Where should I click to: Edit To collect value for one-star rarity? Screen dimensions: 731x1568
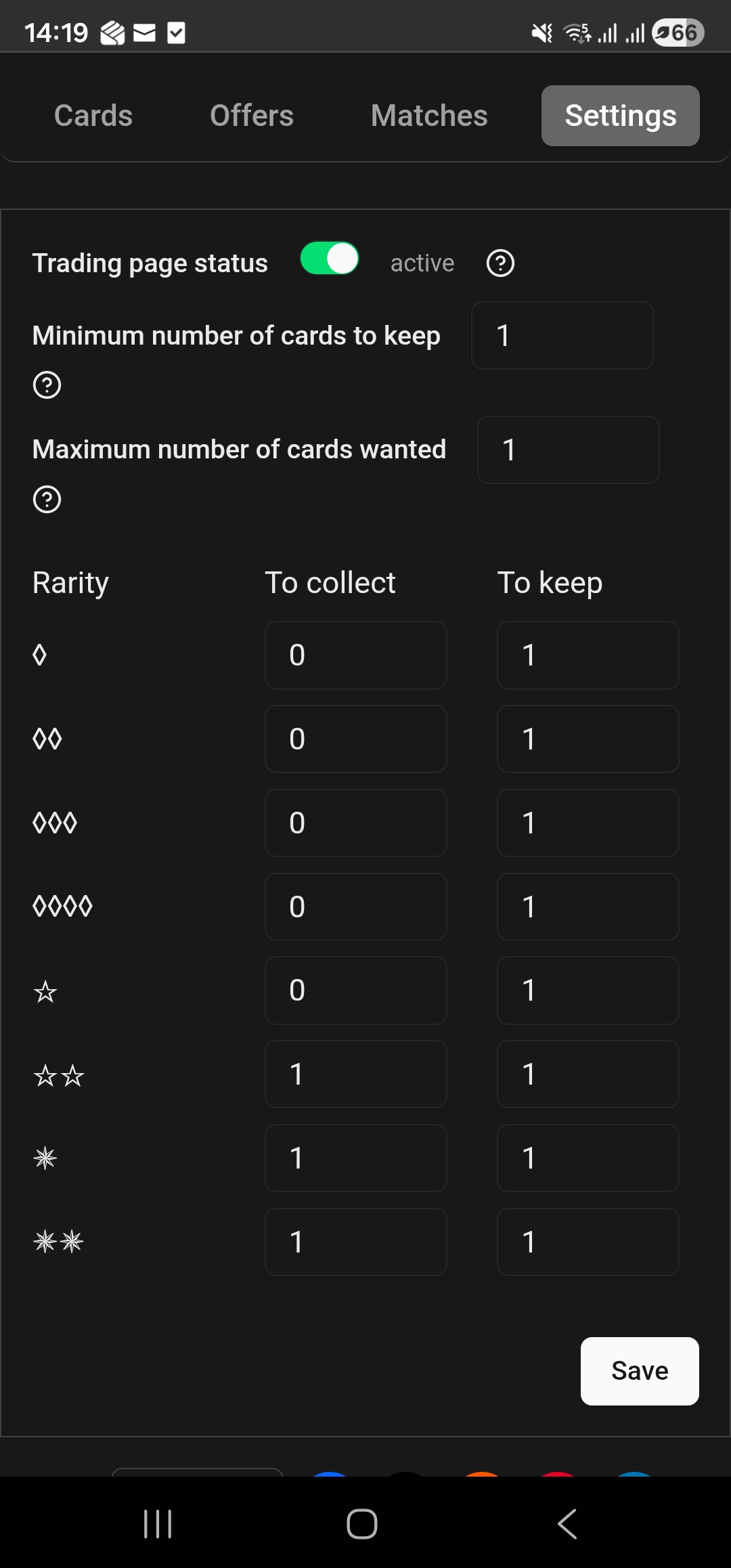(355, 990)
